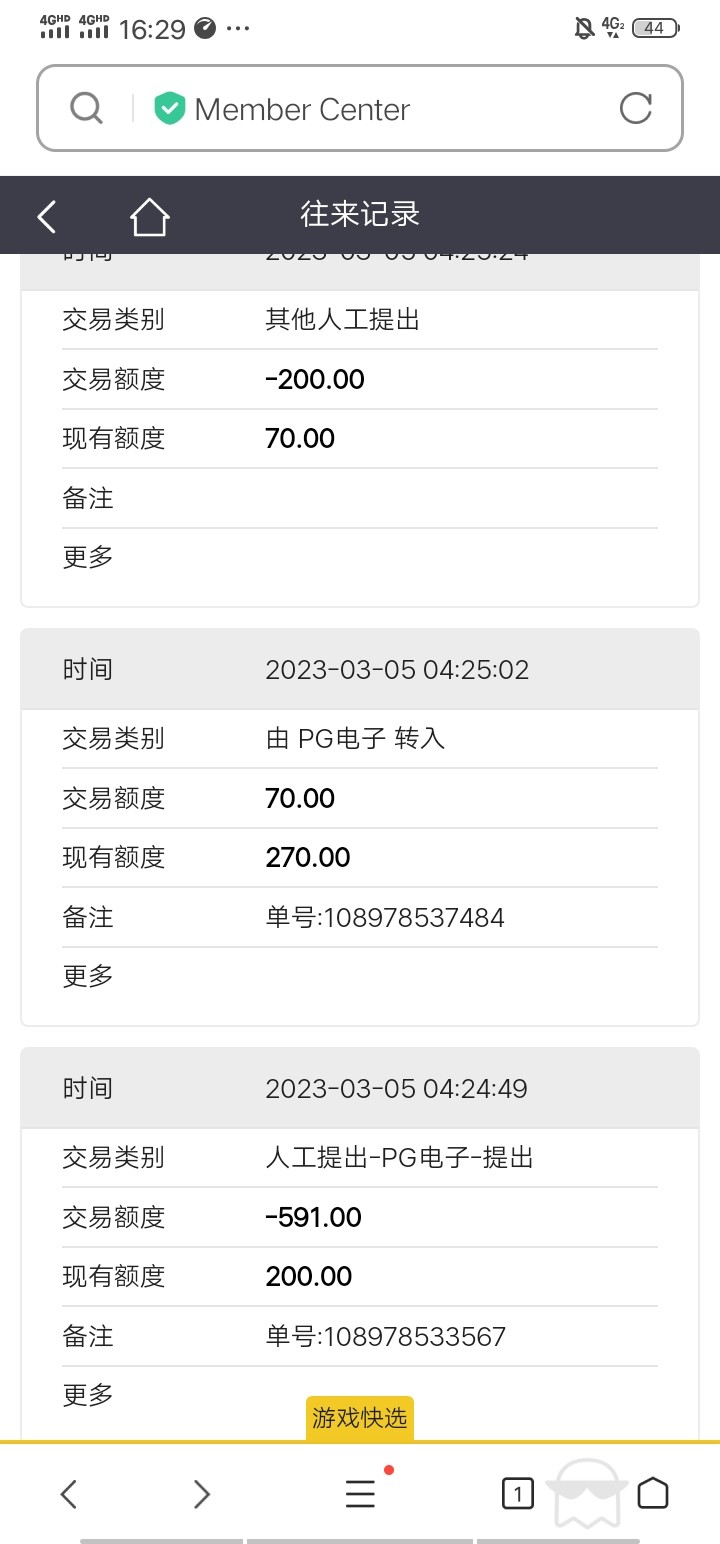Open the 游戏快选 quick game selector
Screen dimensions: 720x1544
(359, 1418)
